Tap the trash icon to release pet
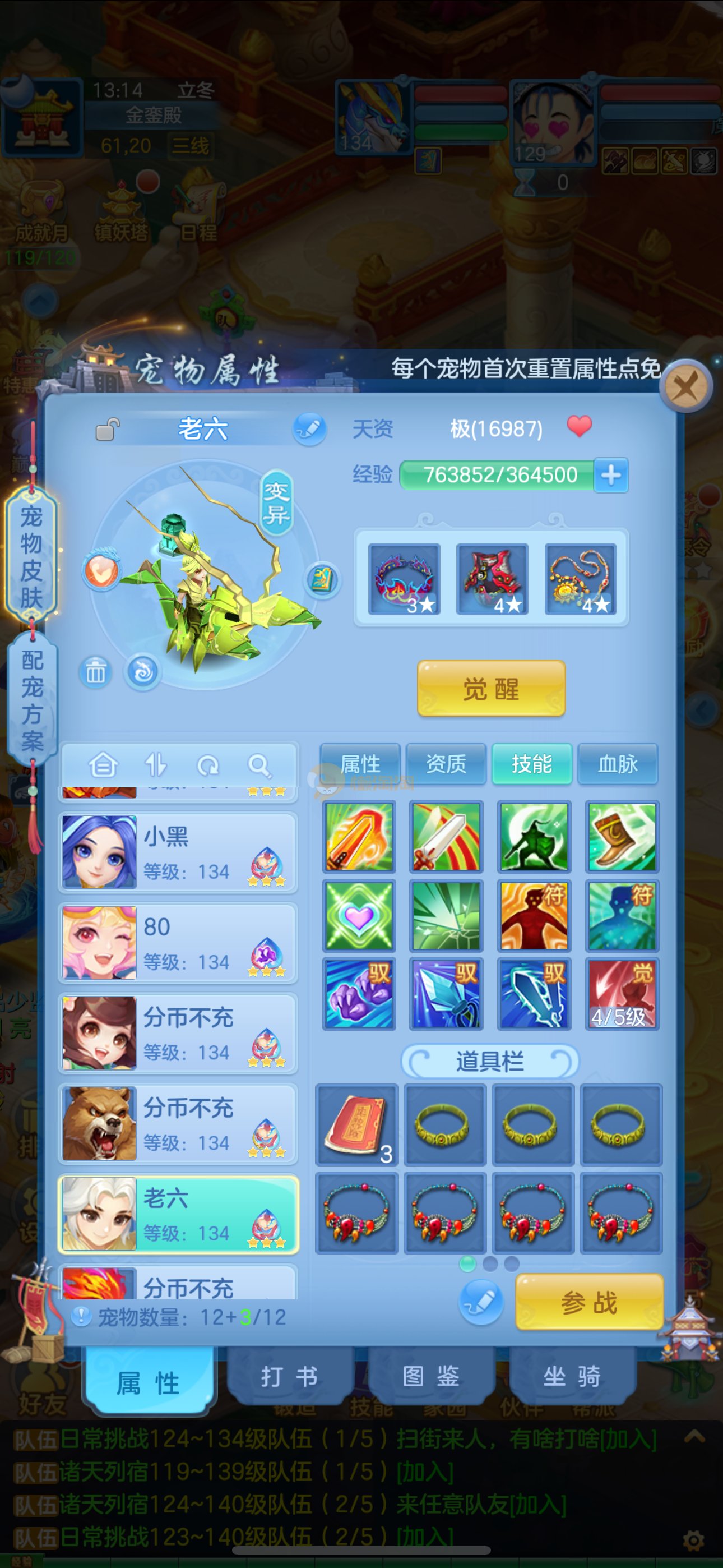This screenshot has width=723, height=1568. (x=95, y=672)
